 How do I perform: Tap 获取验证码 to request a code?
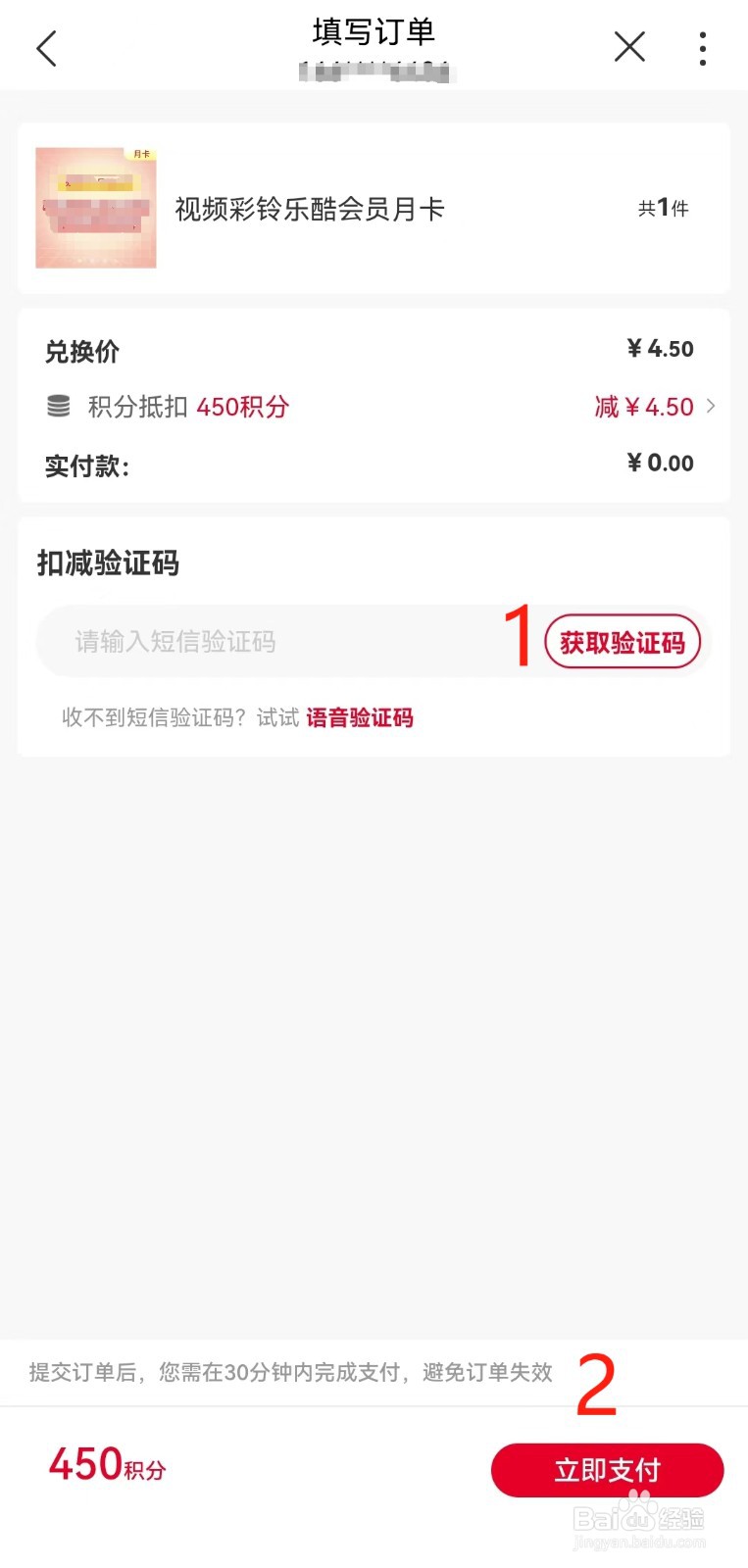(x=623, y=643)
